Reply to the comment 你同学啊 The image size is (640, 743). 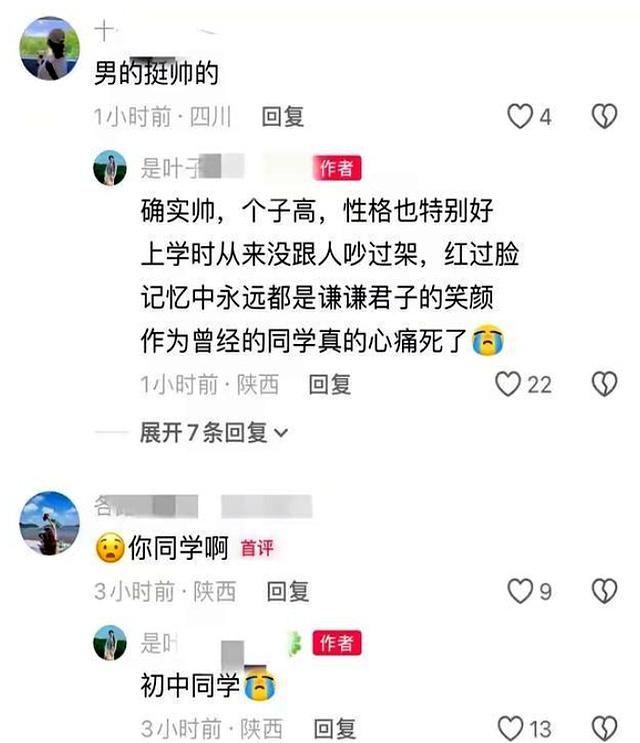[288, 591]
